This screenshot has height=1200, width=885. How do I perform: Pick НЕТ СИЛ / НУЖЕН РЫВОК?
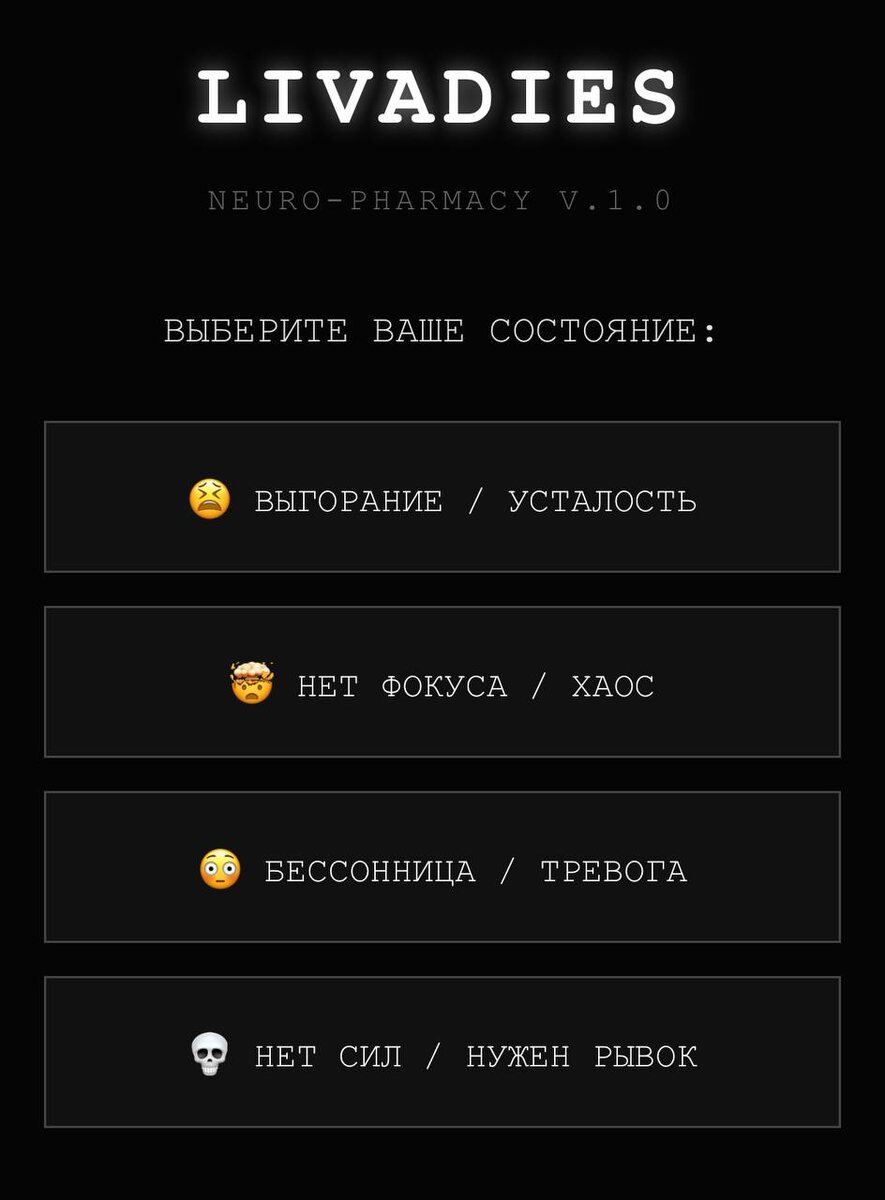[442, 1052]
